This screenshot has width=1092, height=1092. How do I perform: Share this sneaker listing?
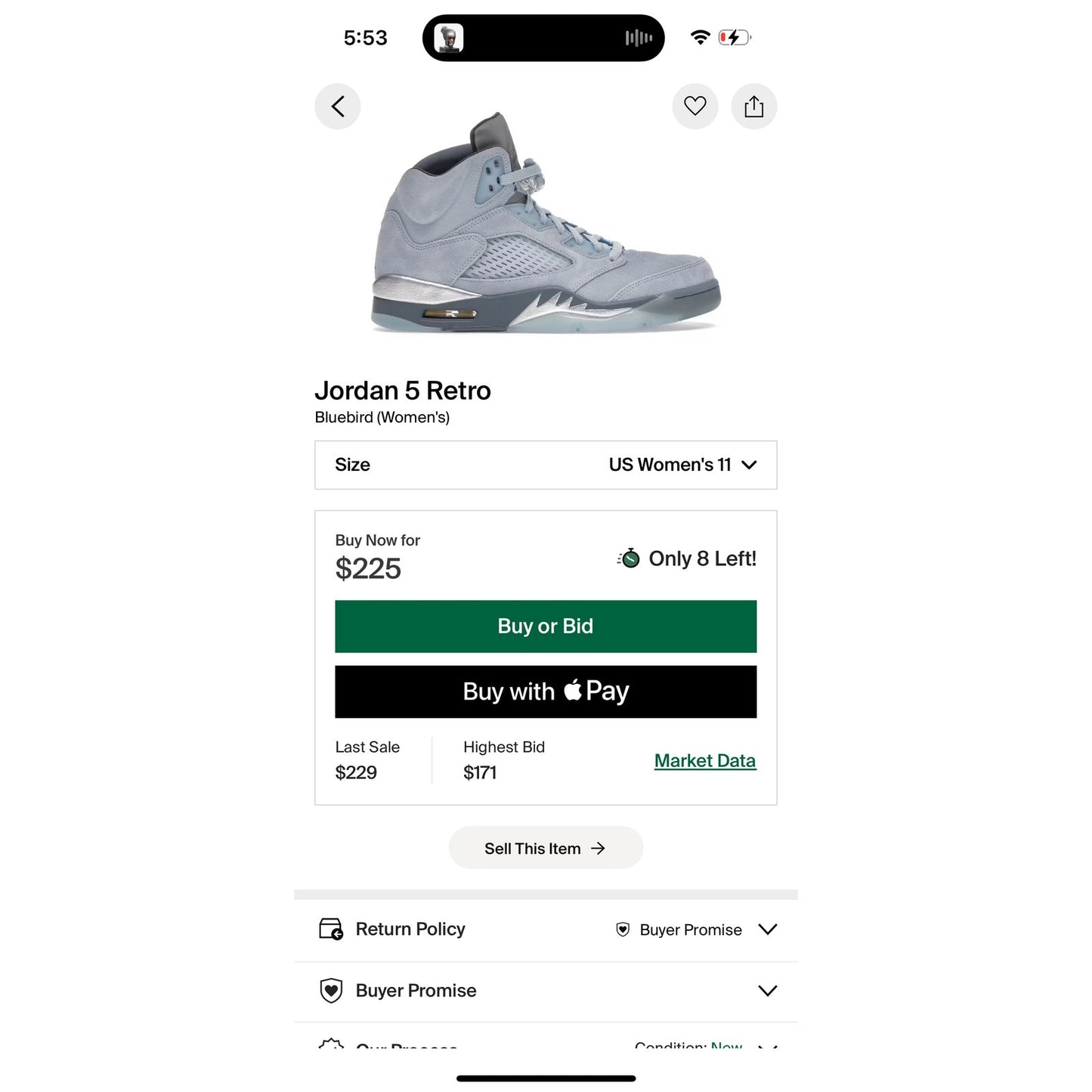(x=753, y=107)
